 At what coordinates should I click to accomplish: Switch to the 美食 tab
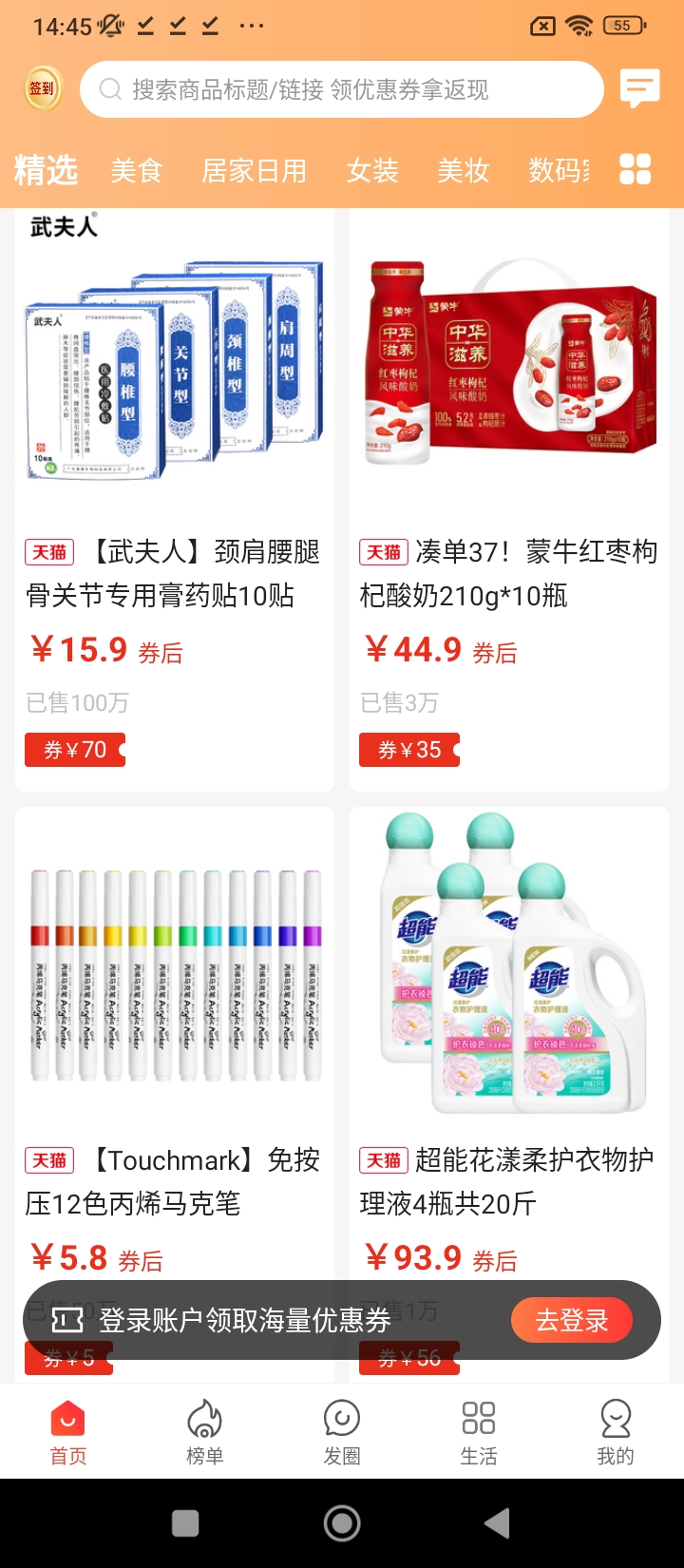tap(137, 171)
